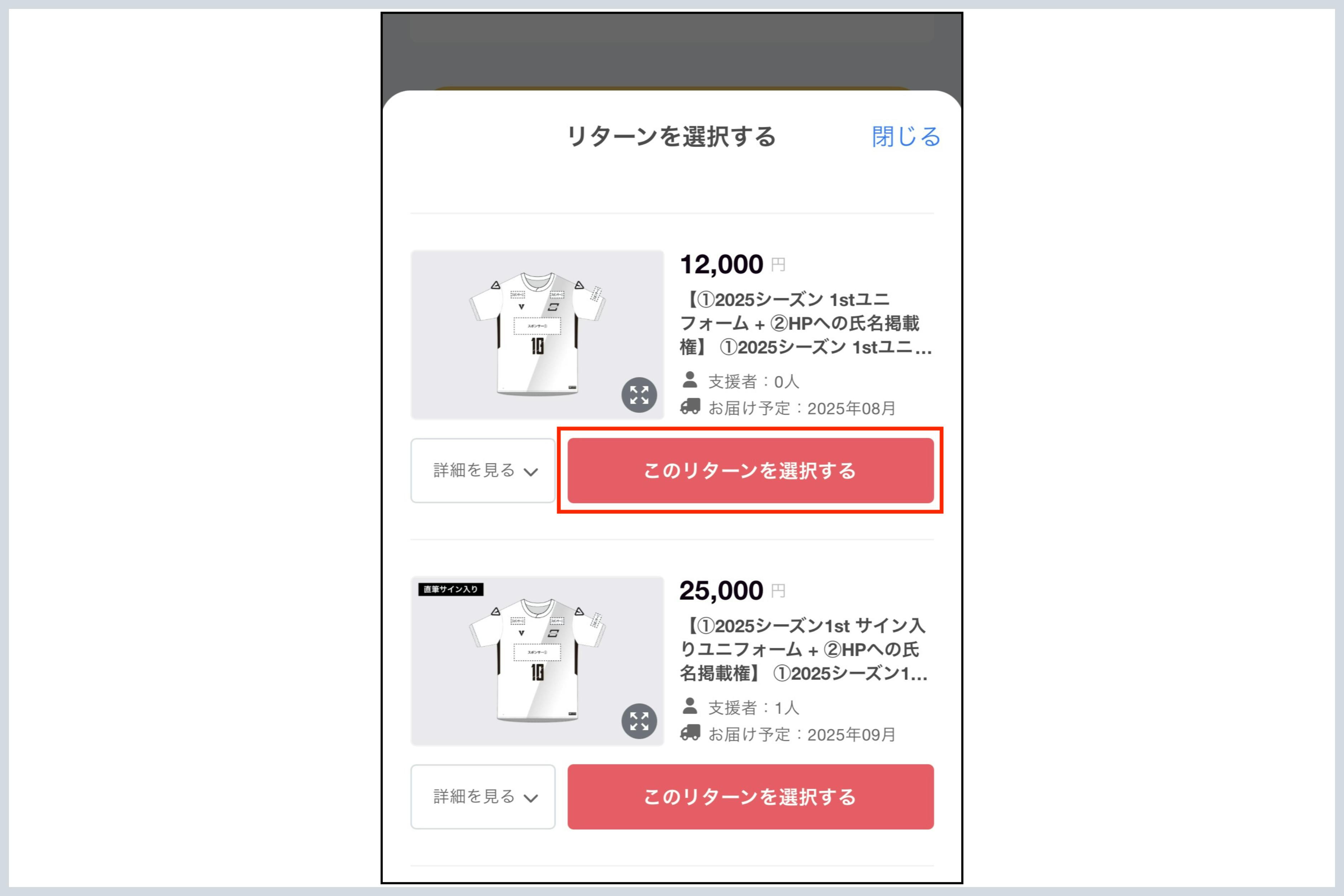The height and width of the screenshot is (896, 1344).
Task: Expand details for the 12,000 yen return
Action: click(x=483, y=470)
